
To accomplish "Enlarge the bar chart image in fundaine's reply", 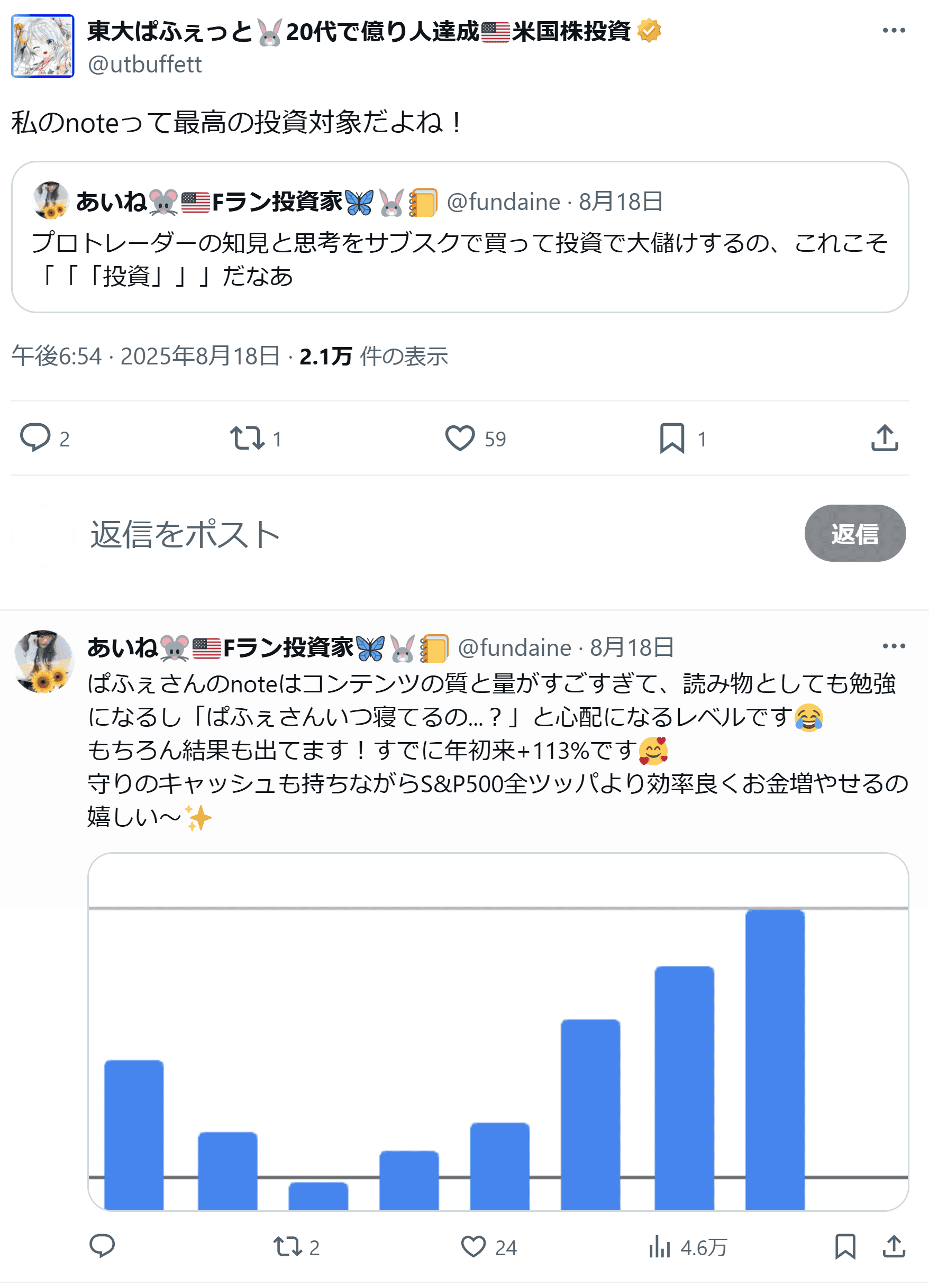I will [x=498, y=1031].
